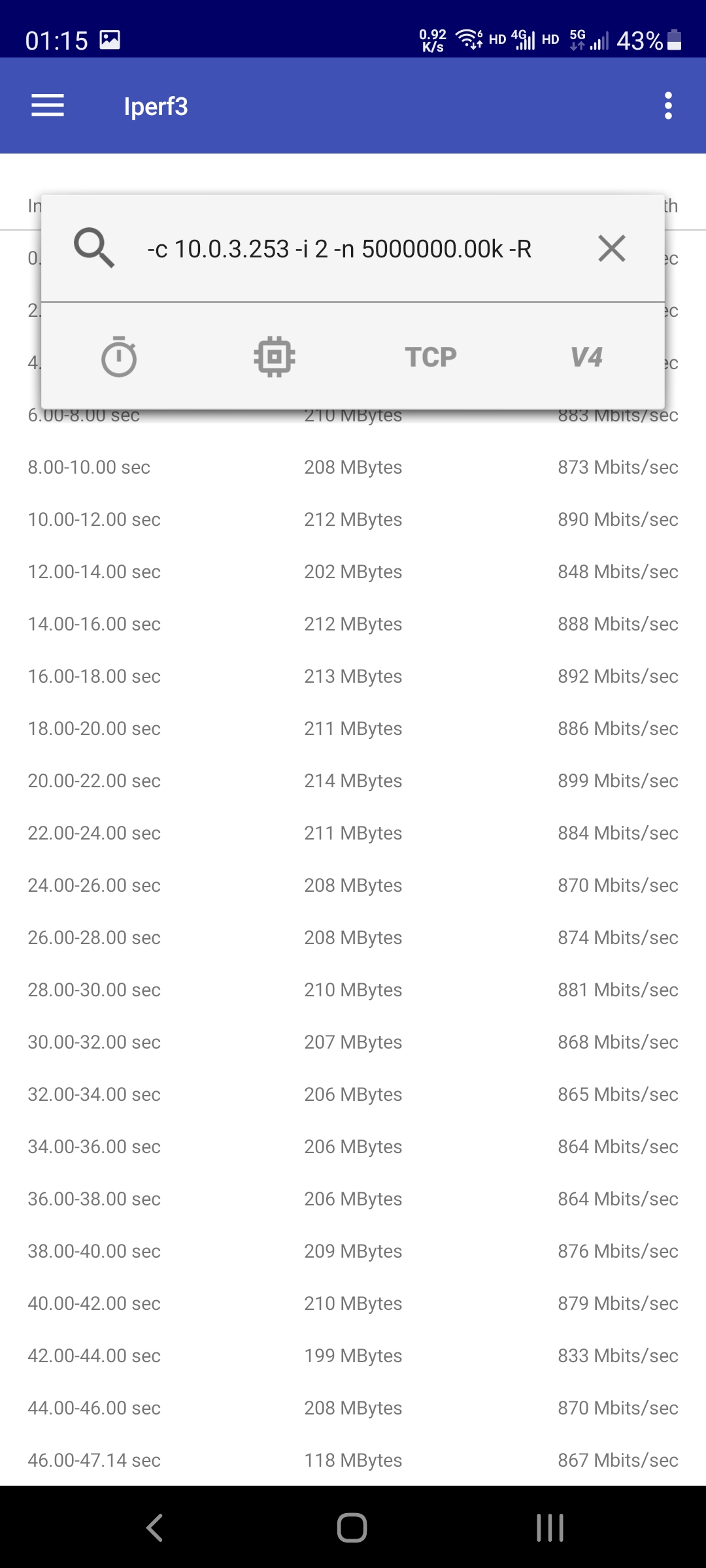Open recent apps from the navigation bar
The image size is (706, 1568).
pos(550,1527)
